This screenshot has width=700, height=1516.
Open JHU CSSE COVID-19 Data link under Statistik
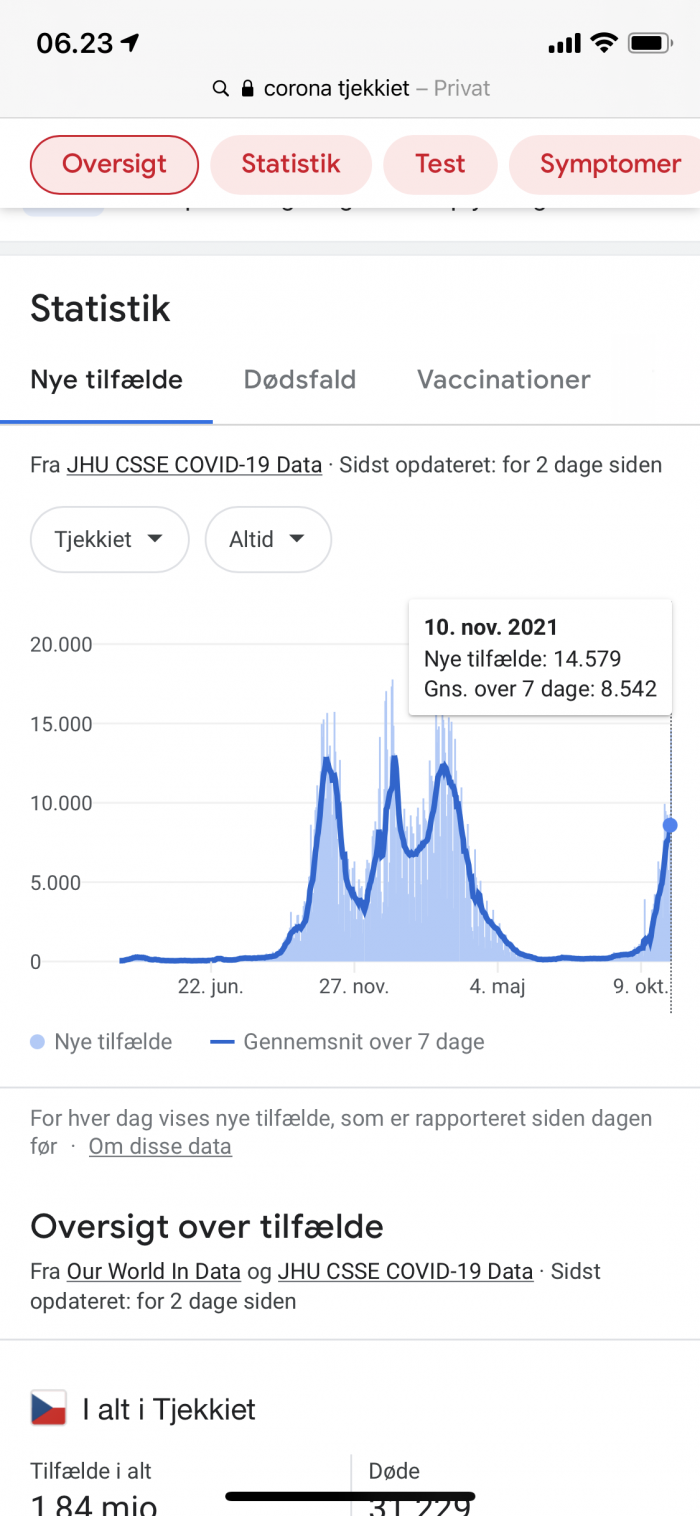[194, 465]
